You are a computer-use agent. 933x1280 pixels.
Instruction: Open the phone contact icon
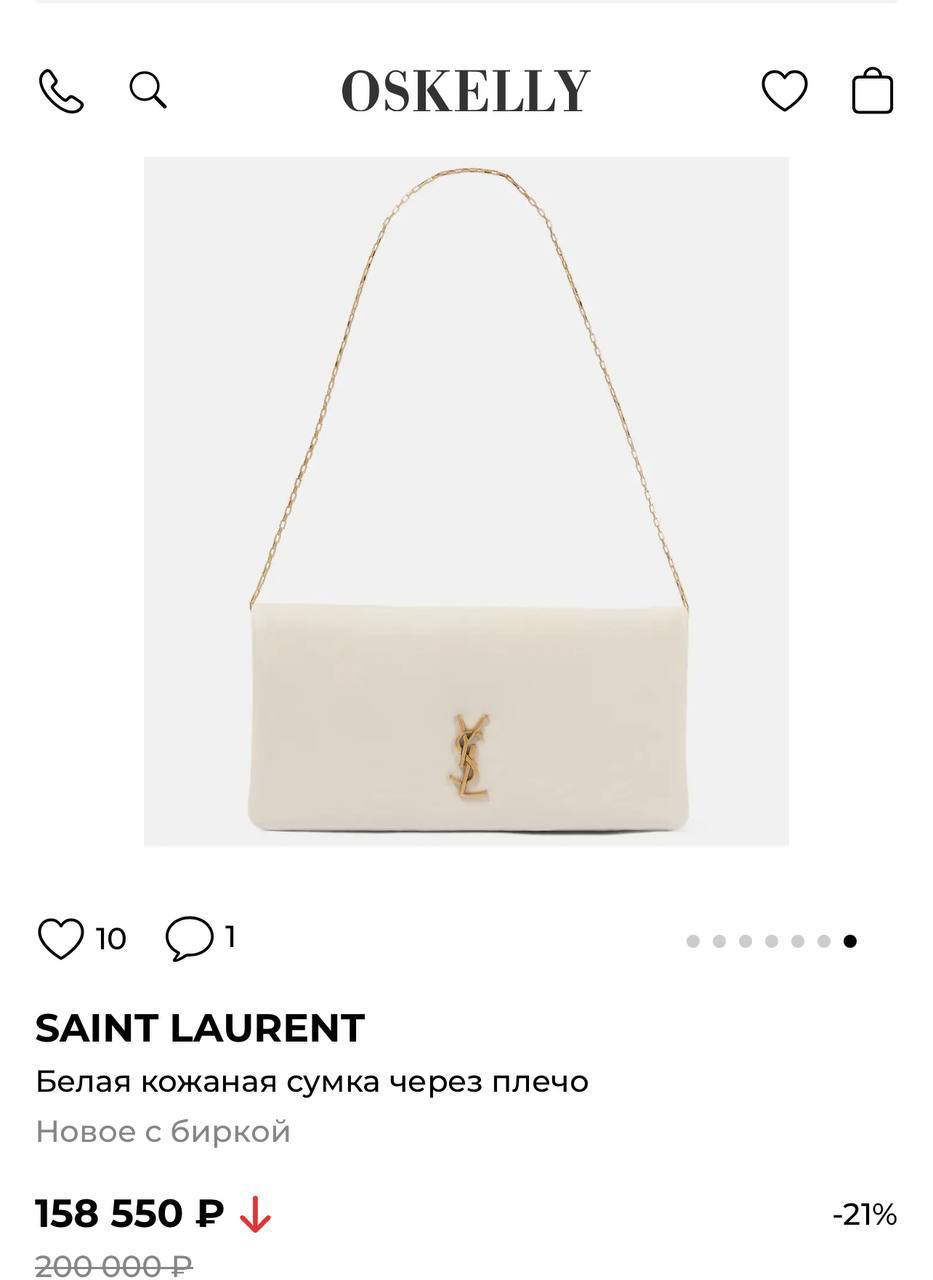(64, 92)
